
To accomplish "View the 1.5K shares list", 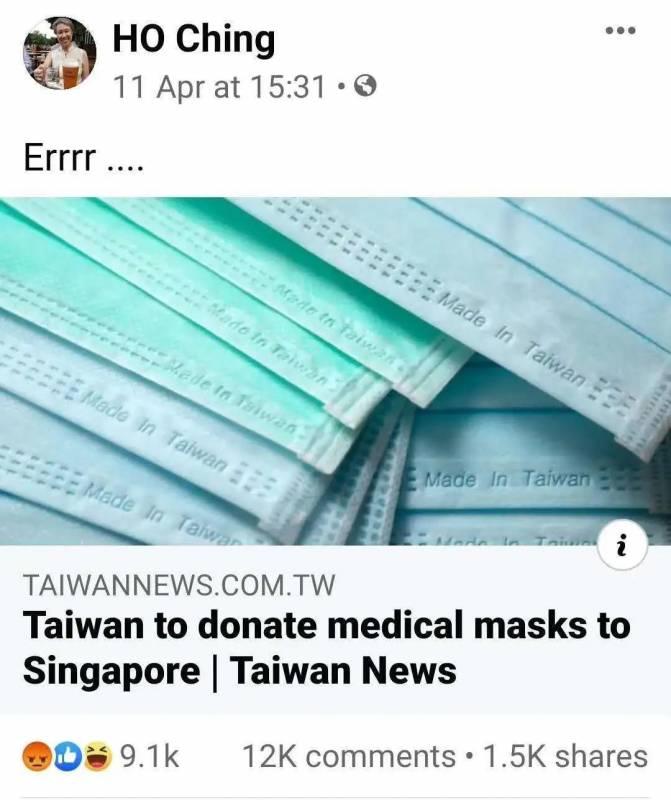I will tap(565, 756).
